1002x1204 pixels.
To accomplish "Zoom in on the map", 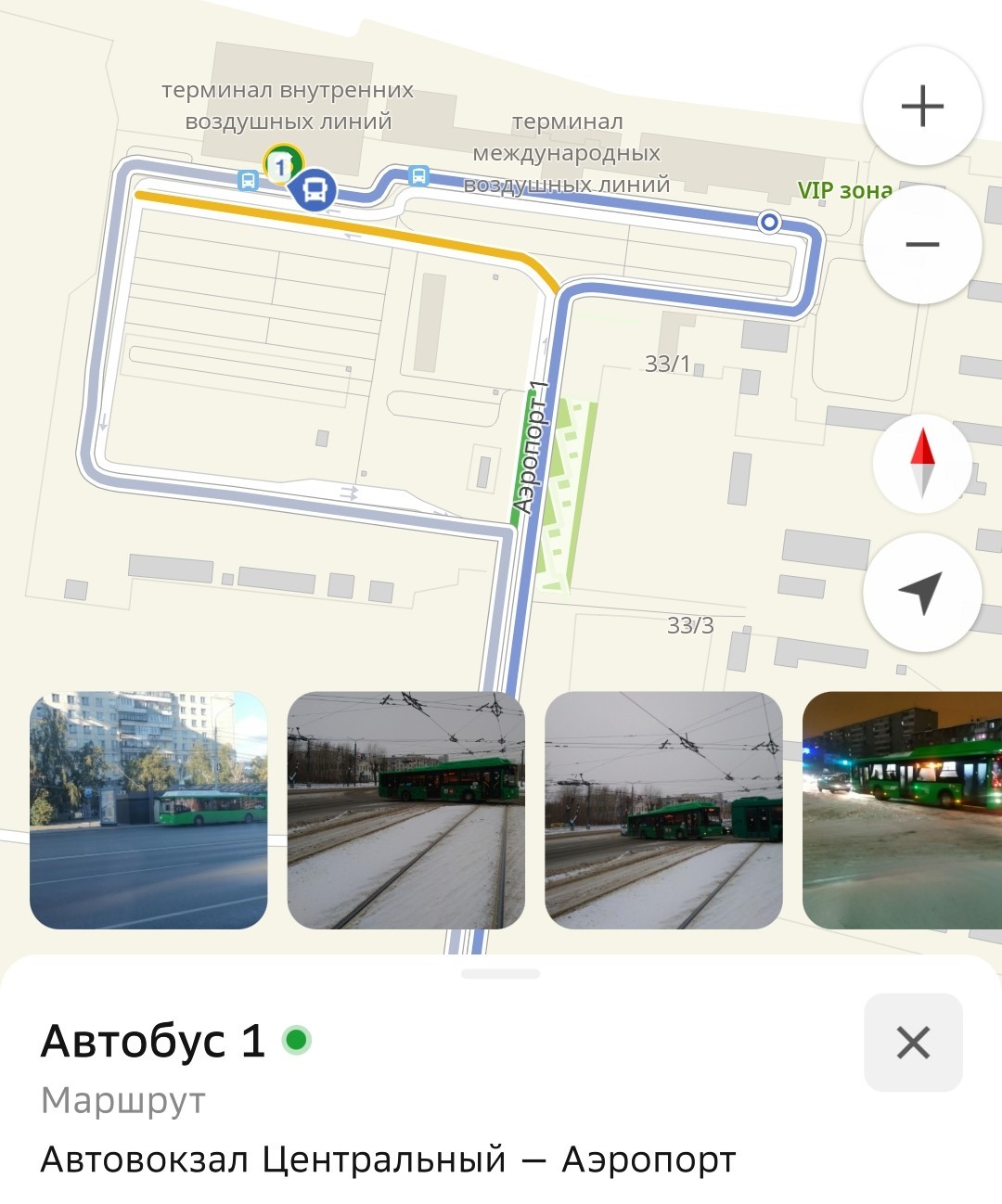I will [922, 106].
